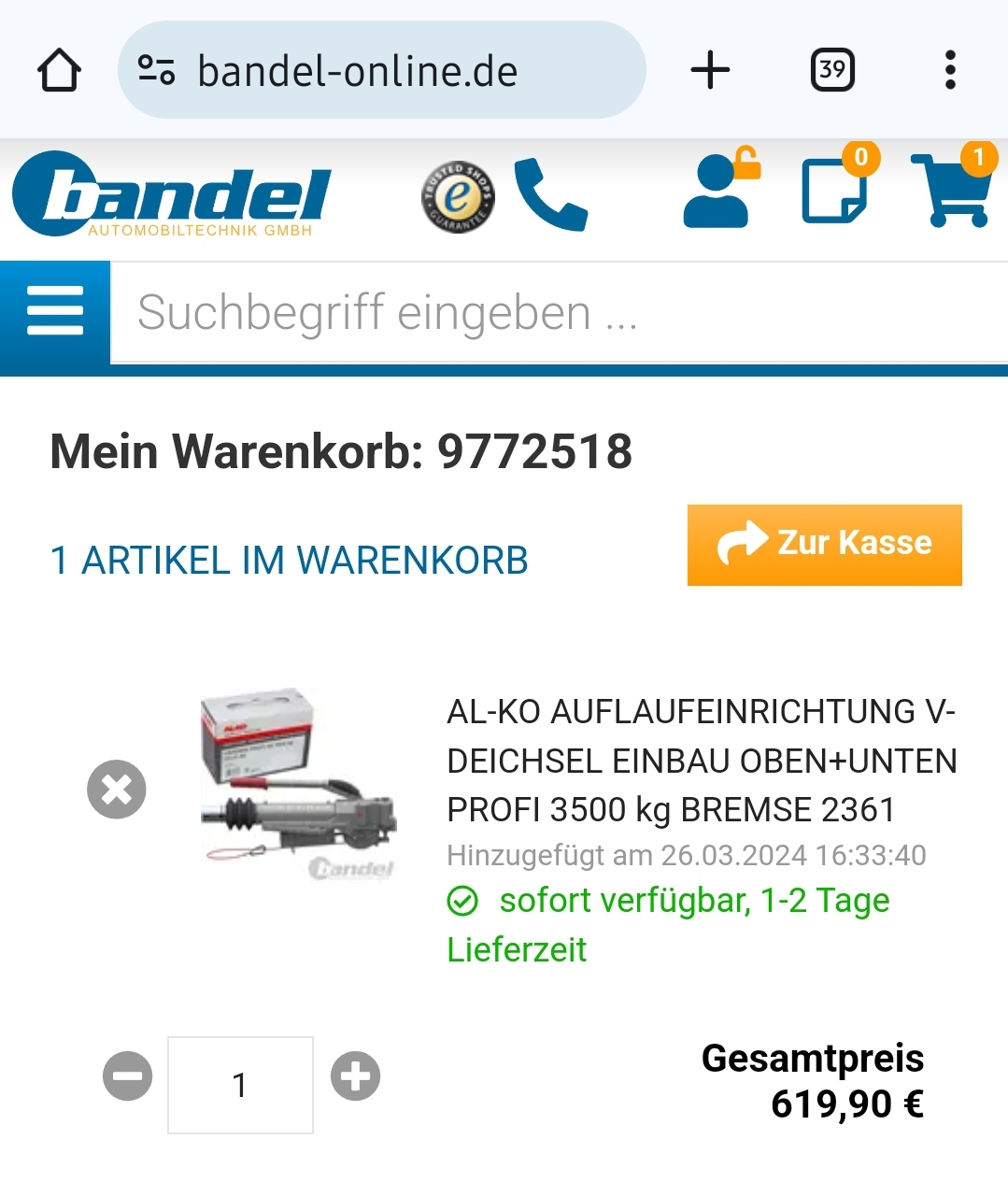This screenshot has width=1008, height=1182.
Task: Show the 39 open tabs
Action: point(832,70)
